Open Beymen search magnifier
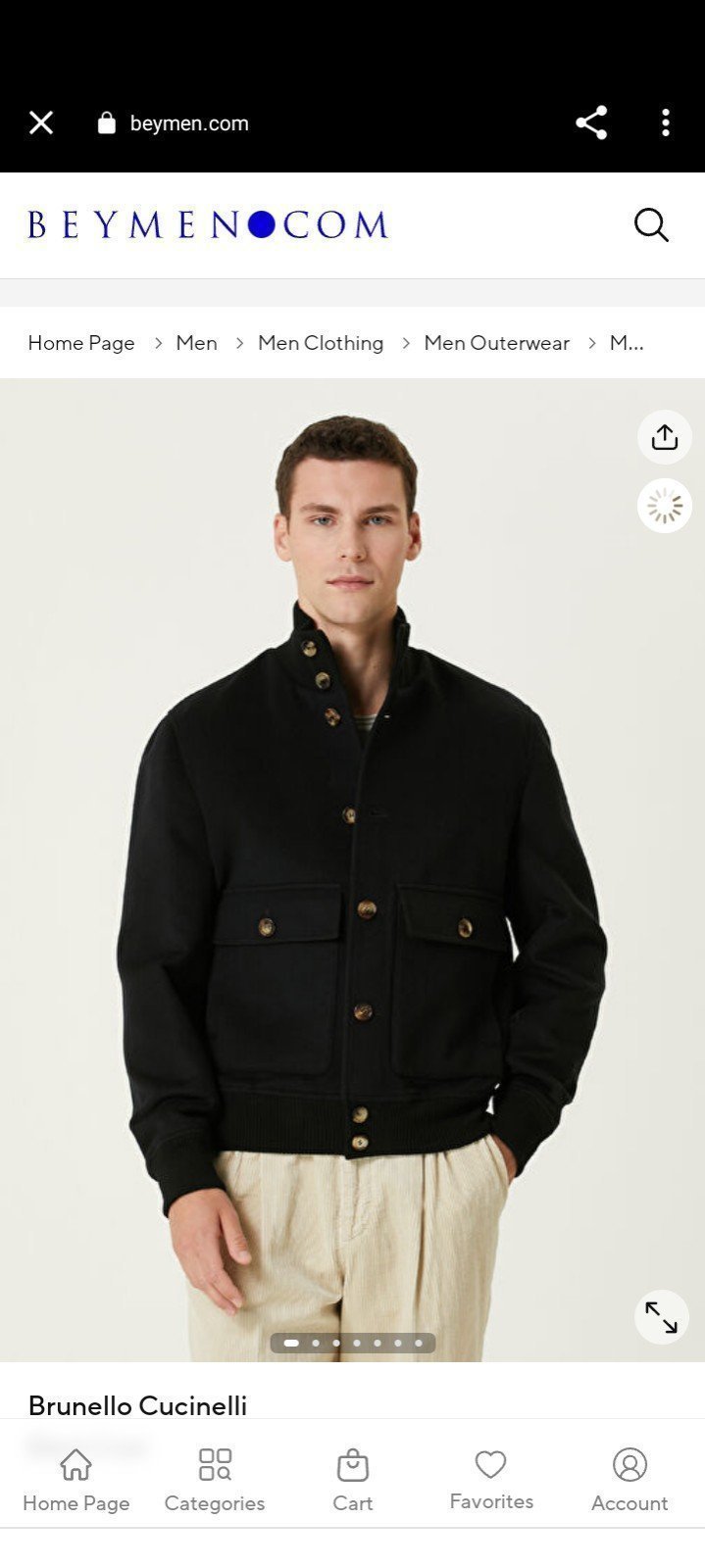 point(651,224)
